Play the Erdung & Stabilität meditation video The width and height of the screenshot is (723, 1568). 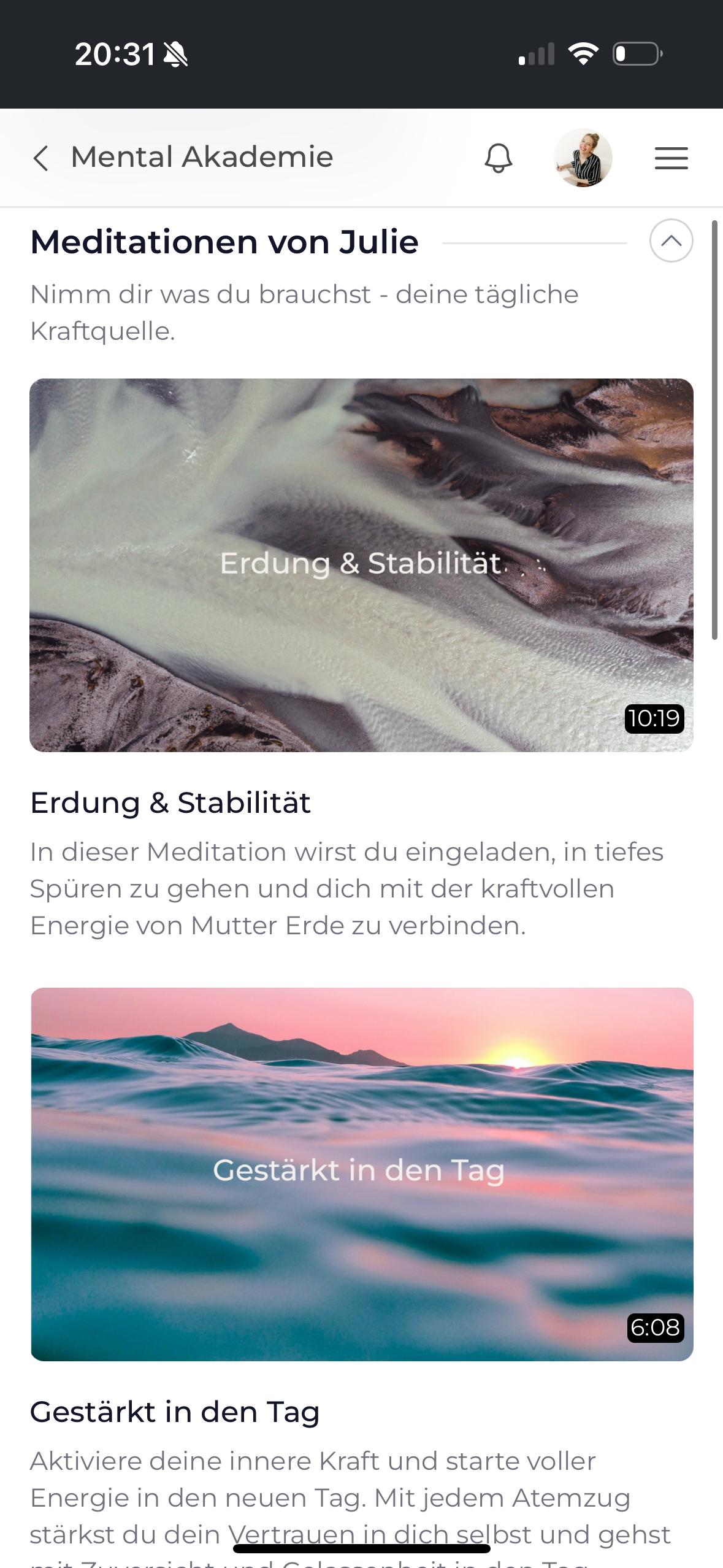coord(361,565)
